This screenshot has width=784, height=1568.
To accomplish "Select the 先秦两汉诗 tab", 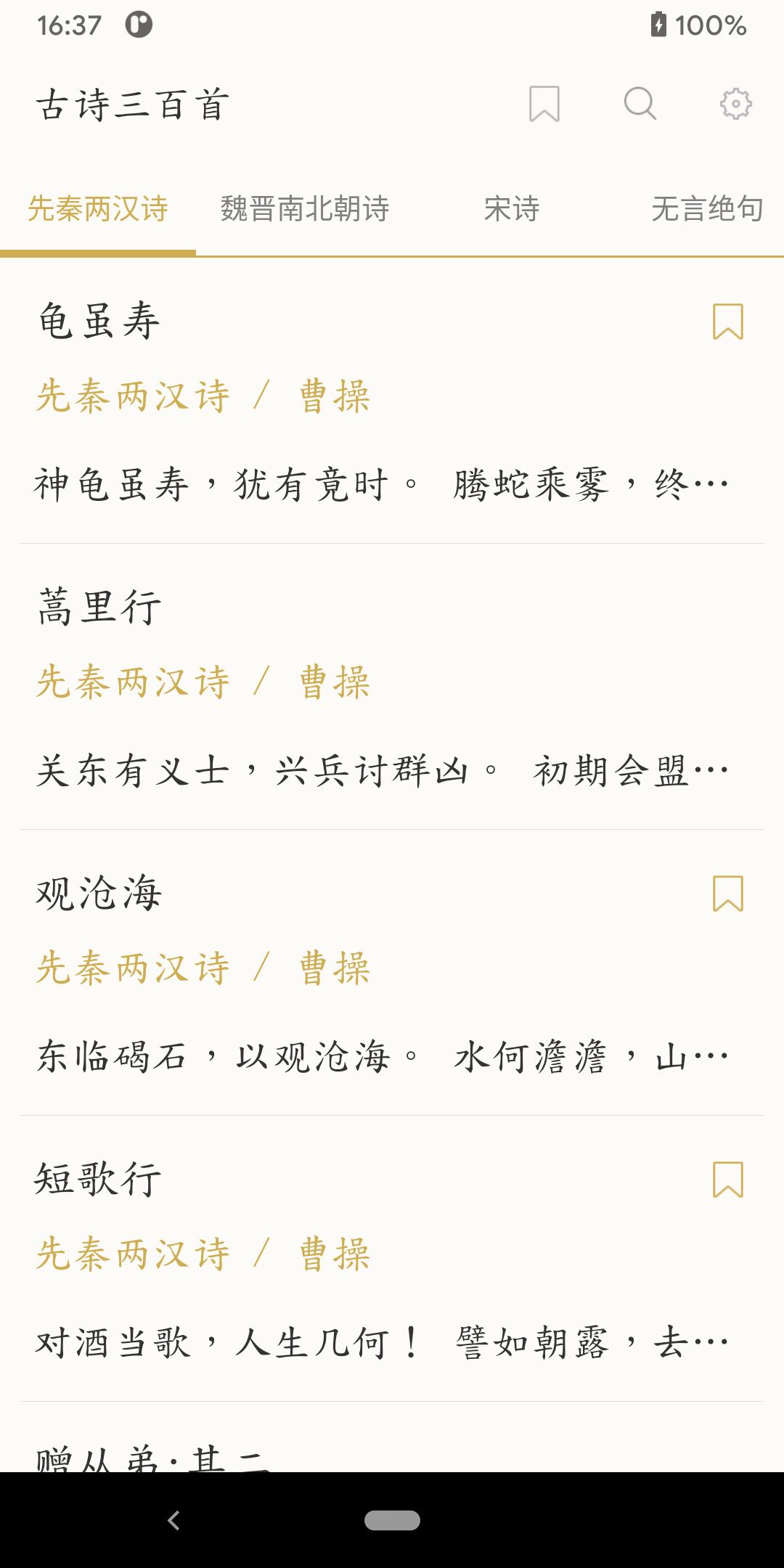I will (x=98, y=209).
